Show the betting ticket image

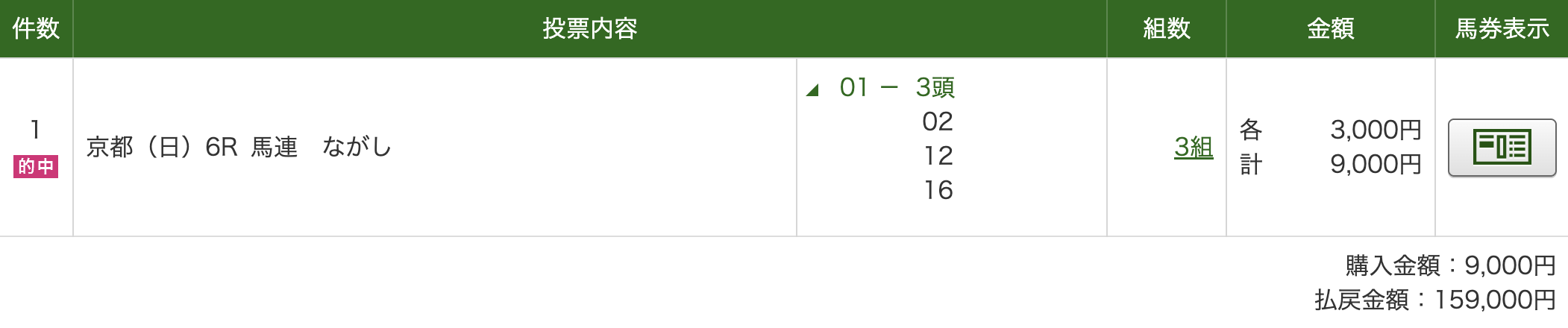tap(1501, 147)
